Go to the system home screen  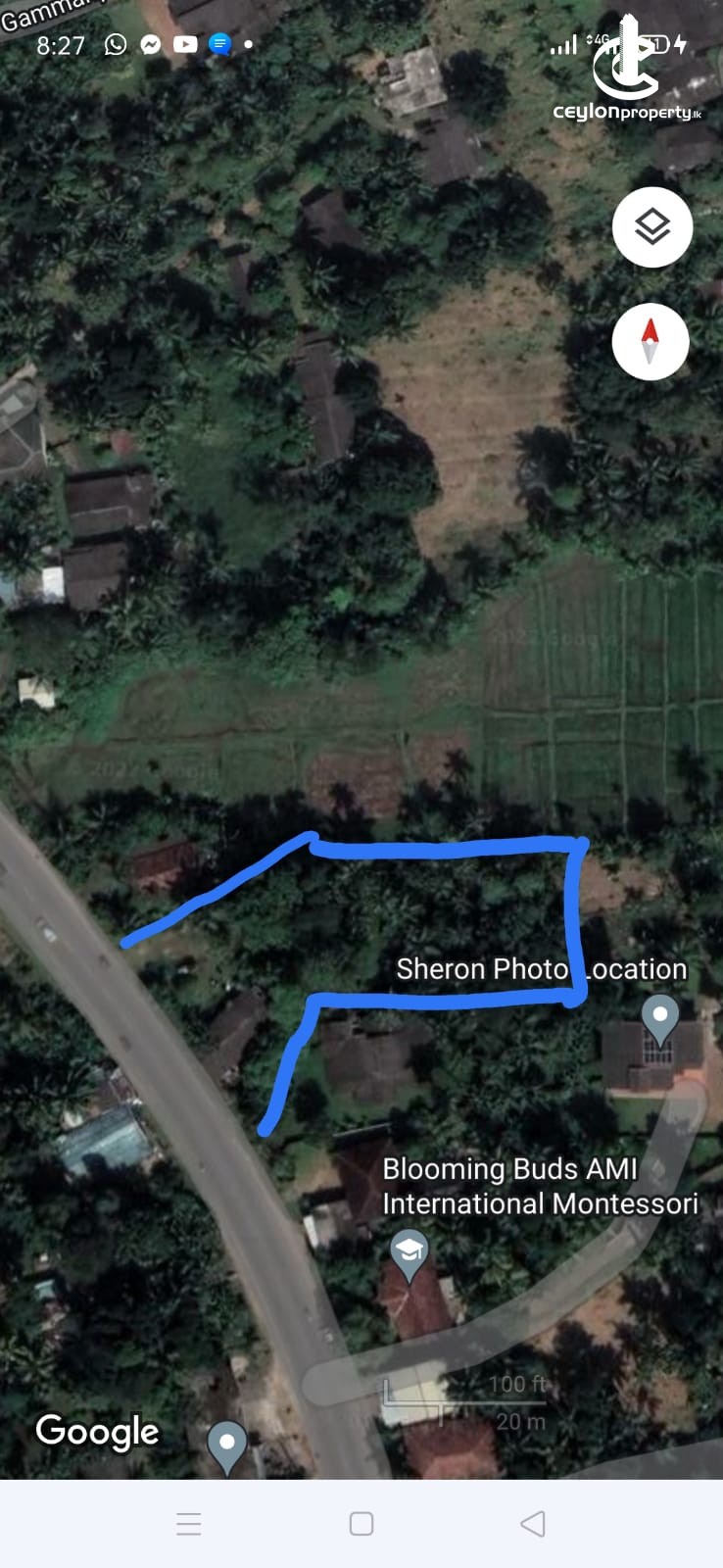tap(361, 1524)
